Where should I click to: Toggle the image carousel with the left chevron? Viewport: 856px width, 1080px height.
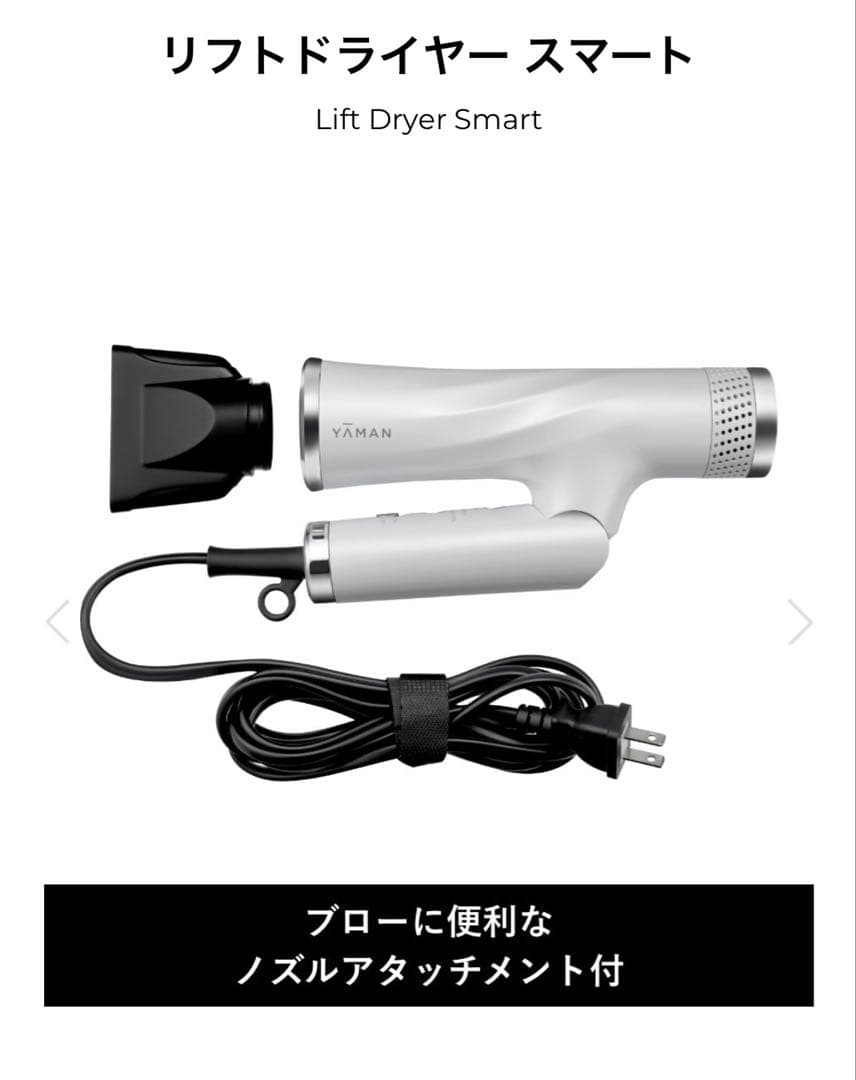[55, 620]
